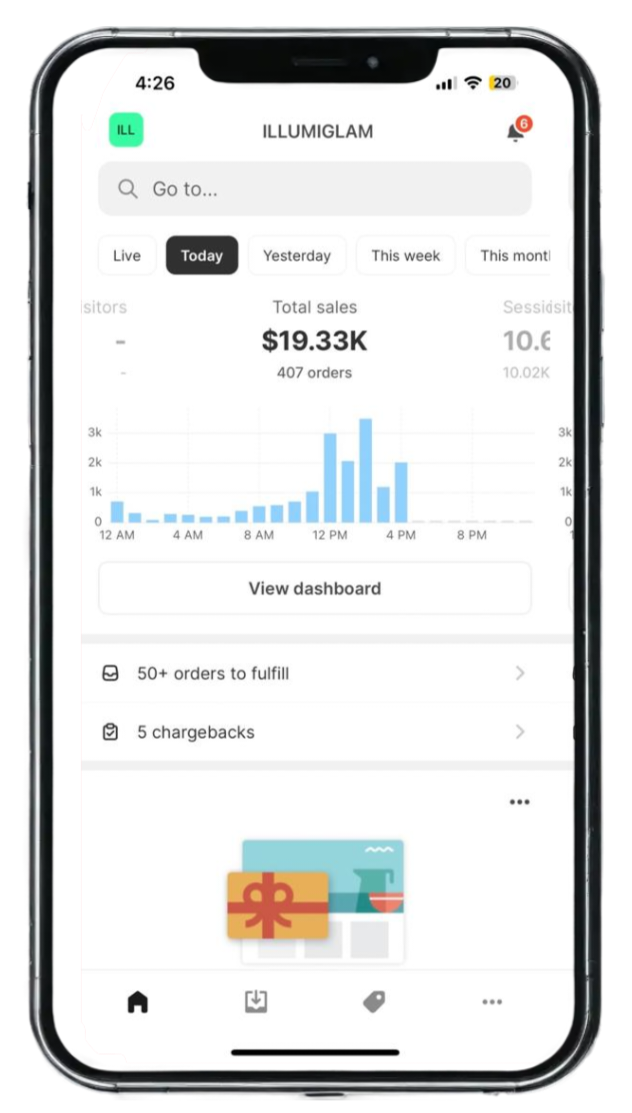Tap View dashboard button
Screen dimensions: 632x1113
(x=314, y=588)
